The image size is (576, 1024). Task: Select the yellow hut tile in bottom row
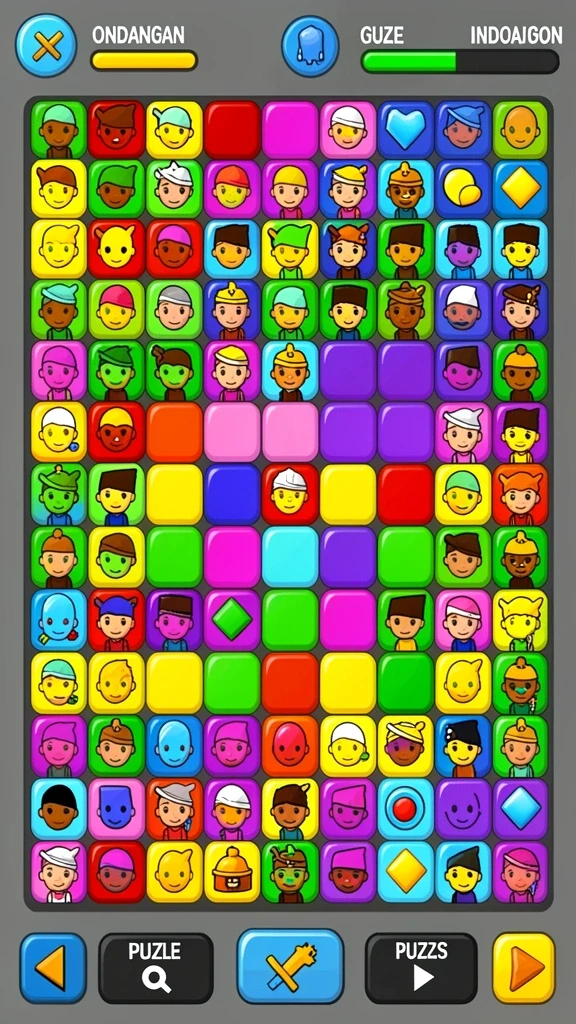[x=232, y=872]
